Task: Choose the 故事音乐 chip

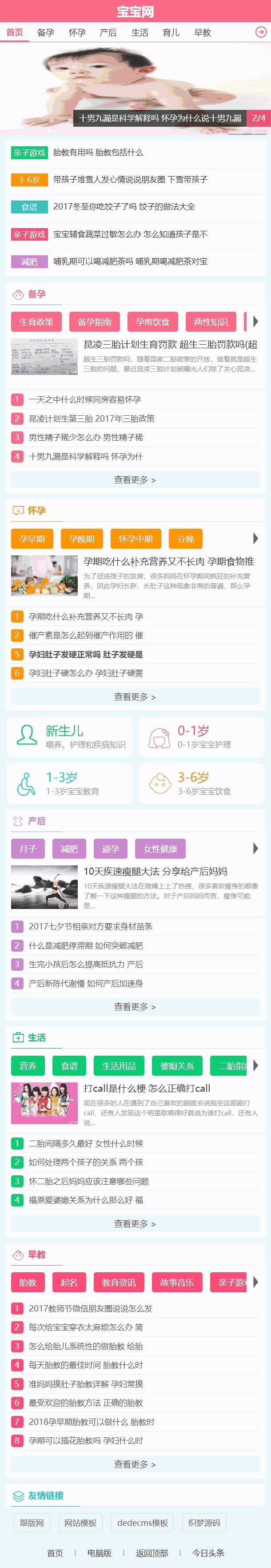Action: 177,1283
